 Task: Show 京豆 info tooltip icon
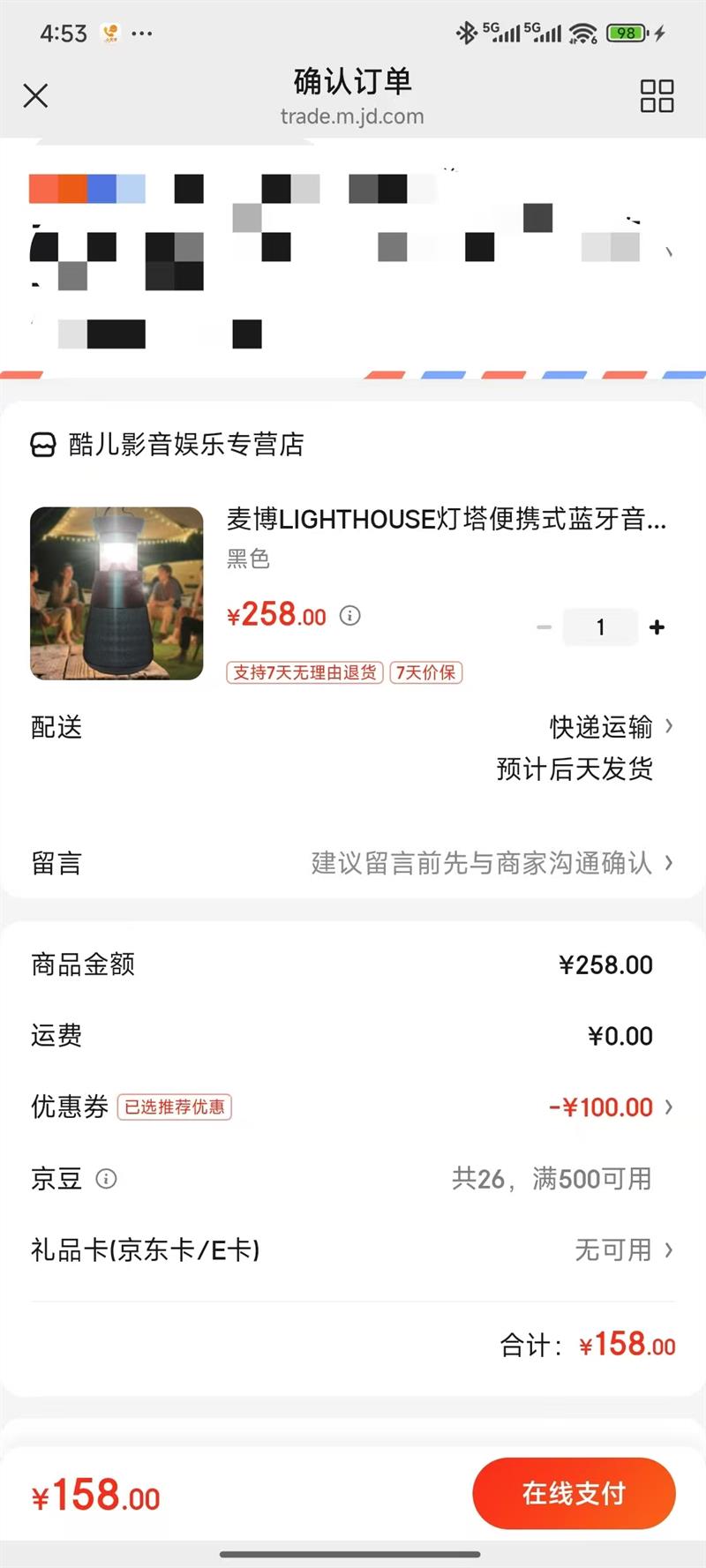106,1179
